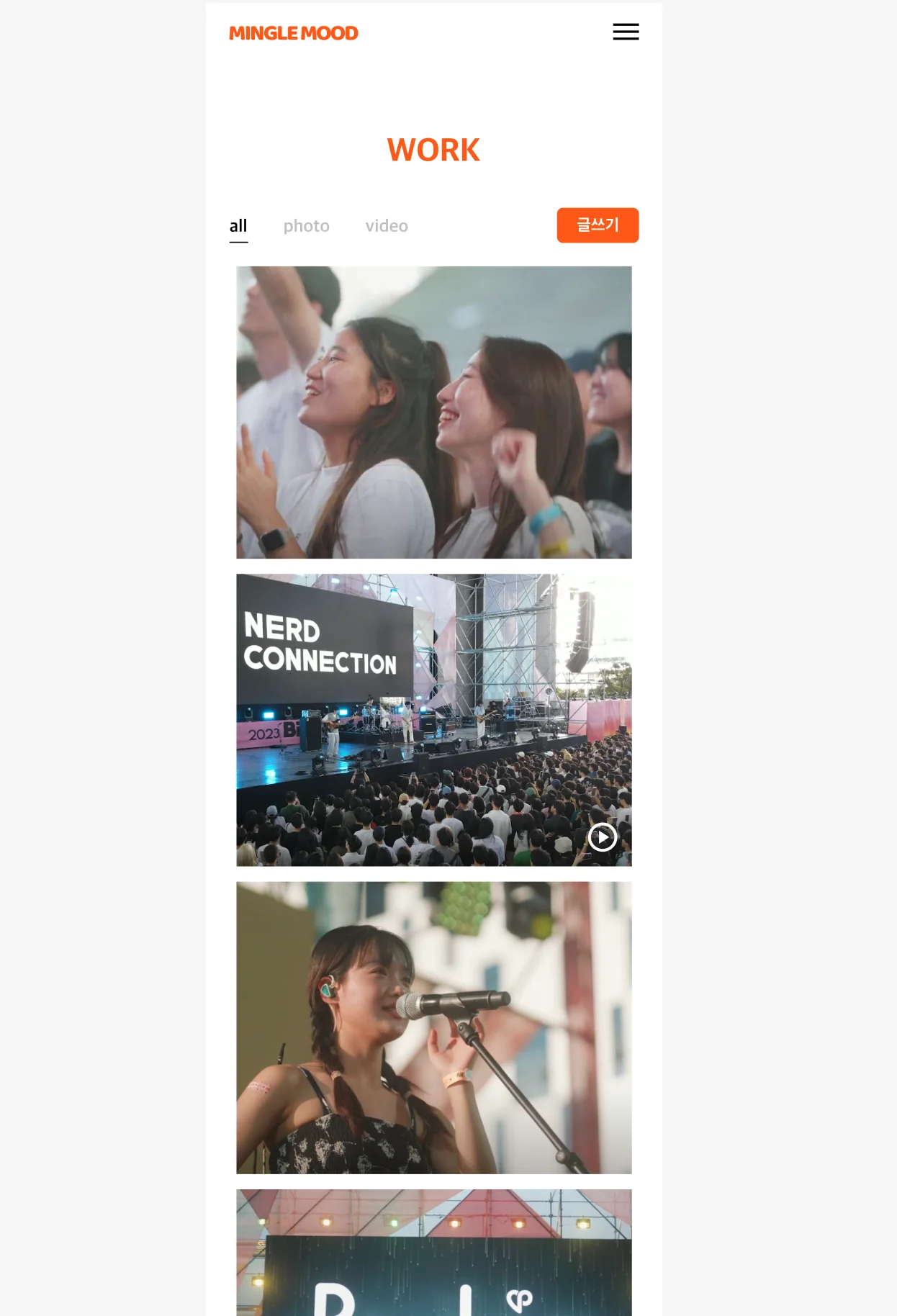
Task: Open the singer with microphone photo
Action: (433, 1027)
